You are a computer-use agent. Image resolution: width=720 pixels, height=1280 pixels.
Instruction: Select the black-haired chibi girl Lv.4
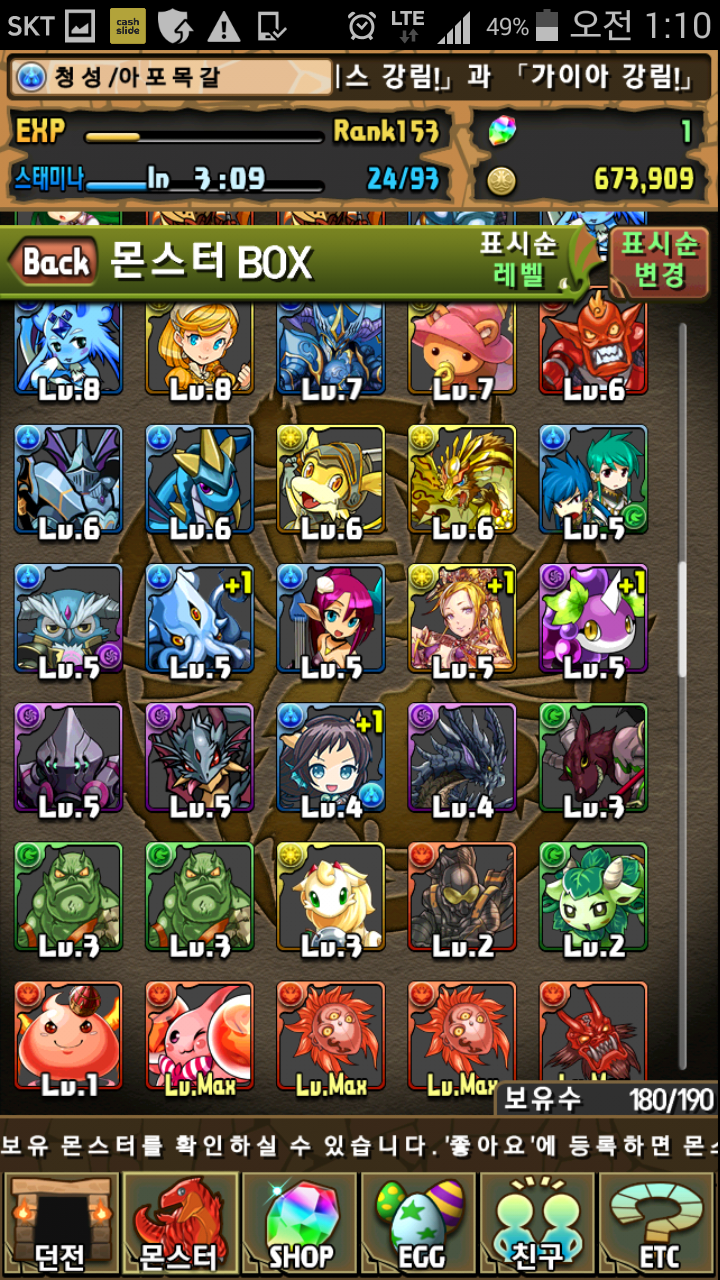(331, 756)
